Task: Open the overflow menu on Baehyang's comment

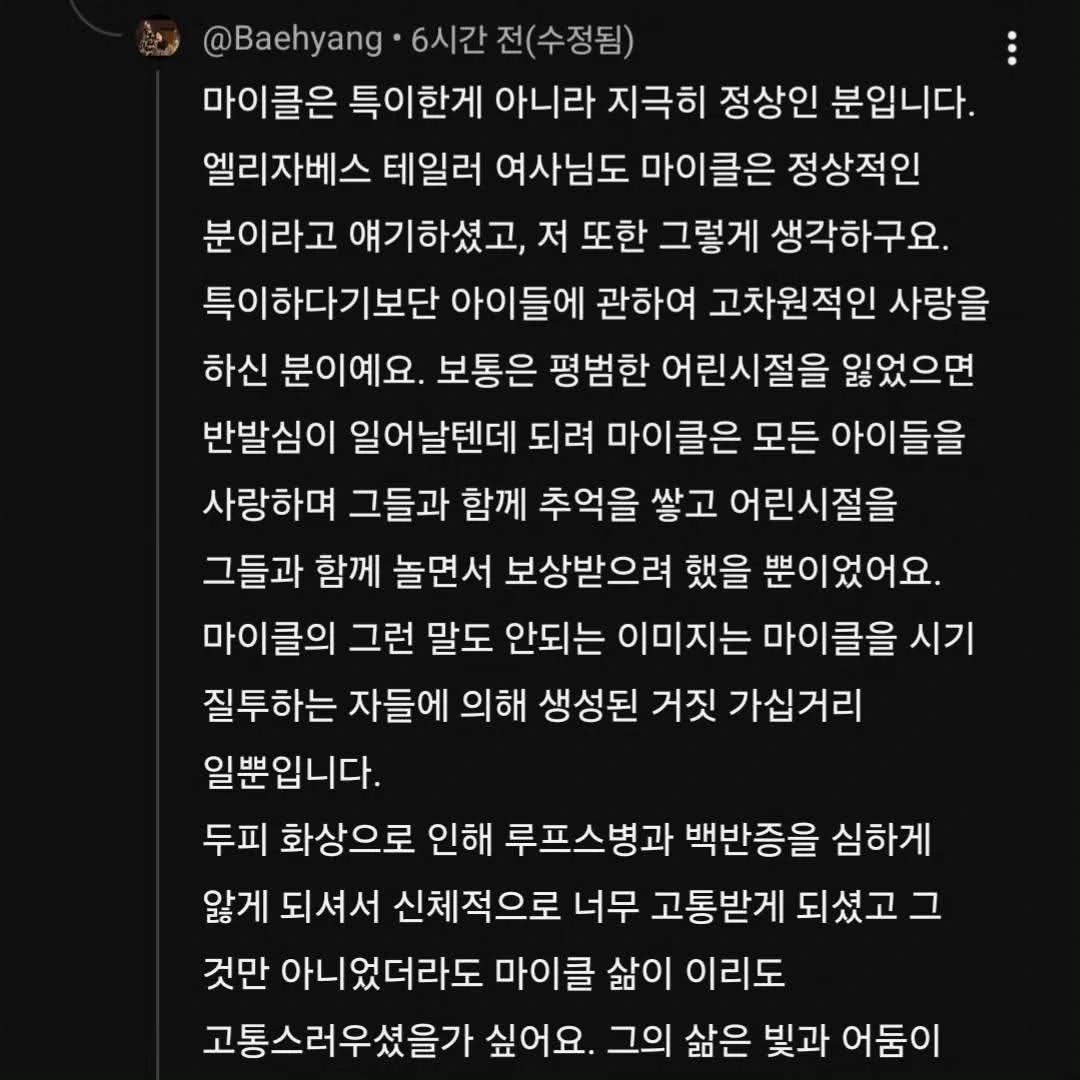Action: 1011,48
